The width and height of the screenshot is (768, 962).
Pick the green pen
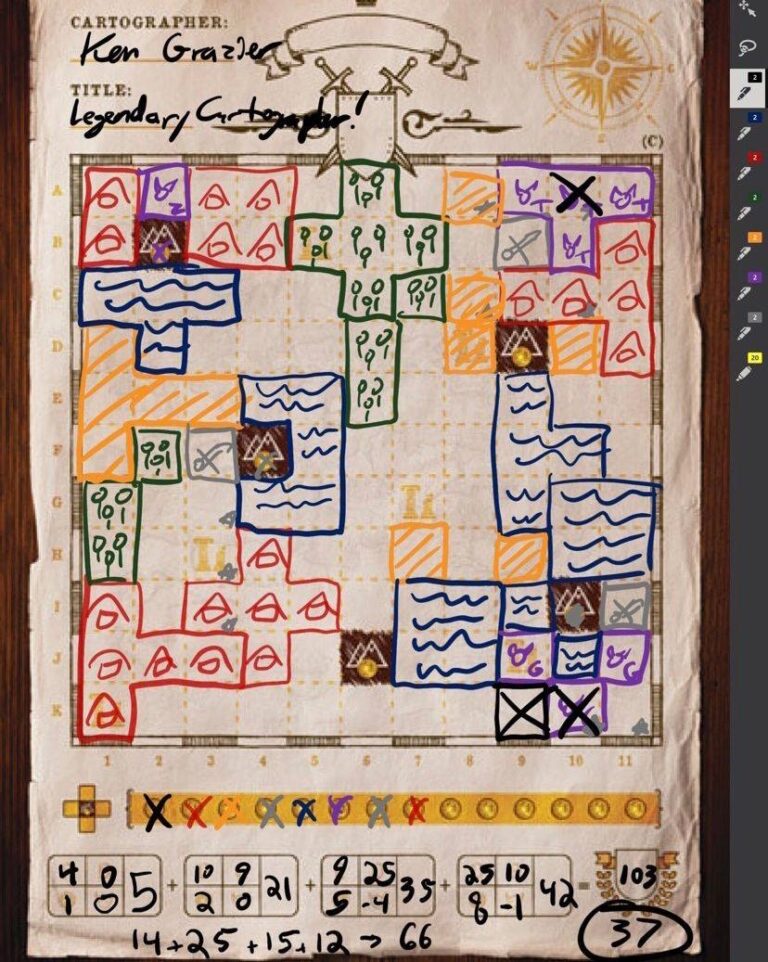(x=747, y=206)
